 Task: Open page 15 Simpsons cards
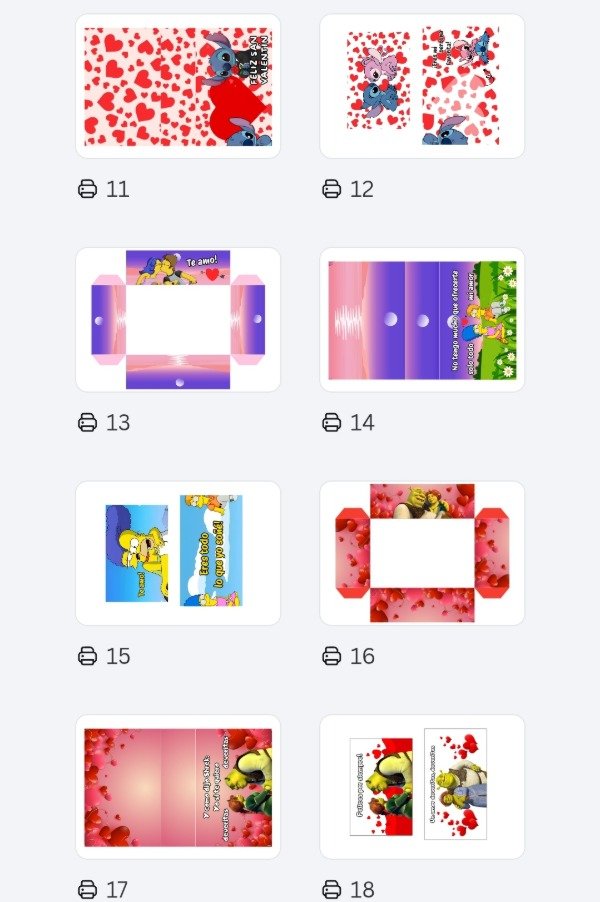178,553
